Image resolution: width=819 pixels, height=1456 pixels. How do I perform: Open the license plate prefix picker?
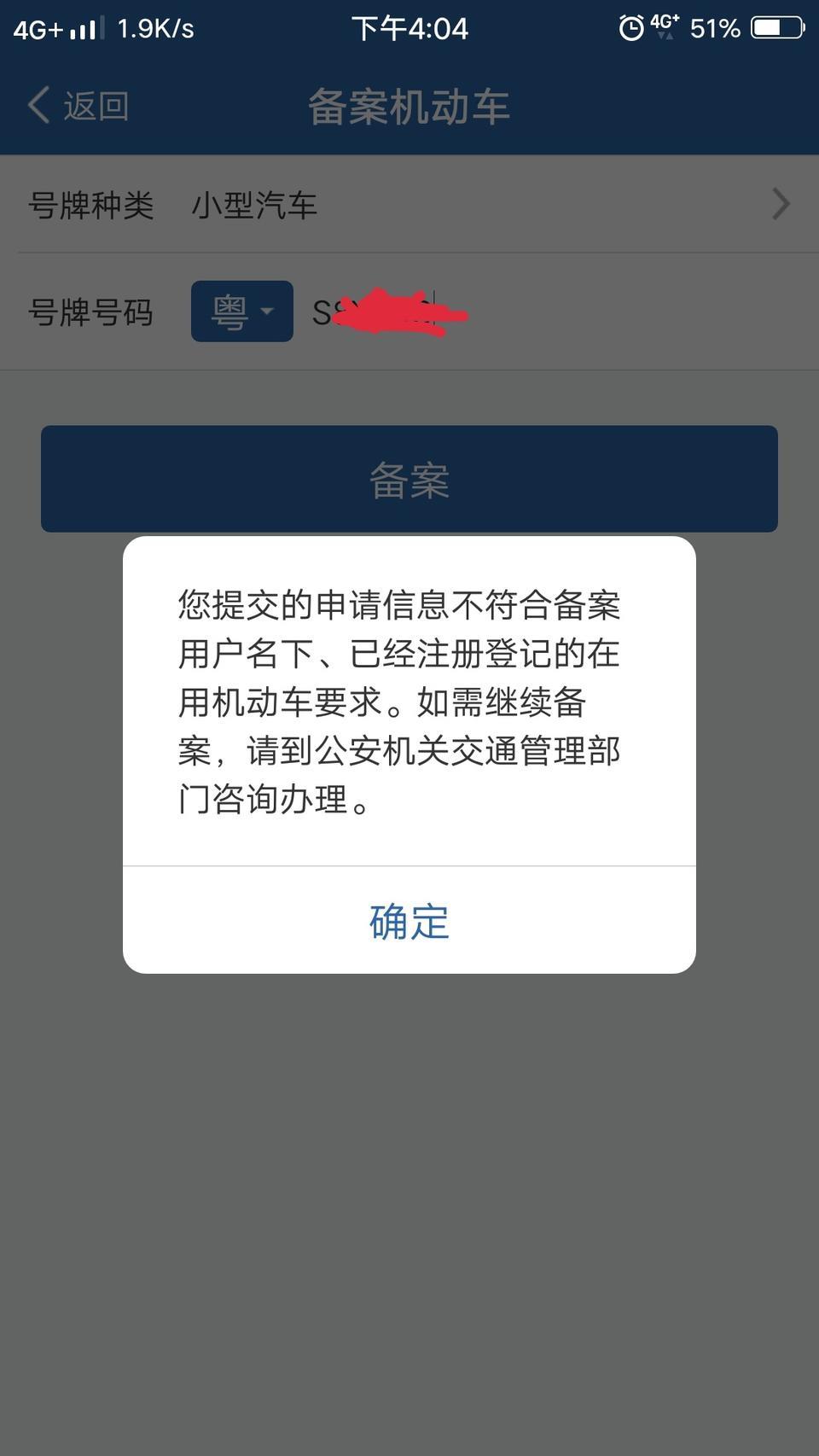tap(241, 312)
